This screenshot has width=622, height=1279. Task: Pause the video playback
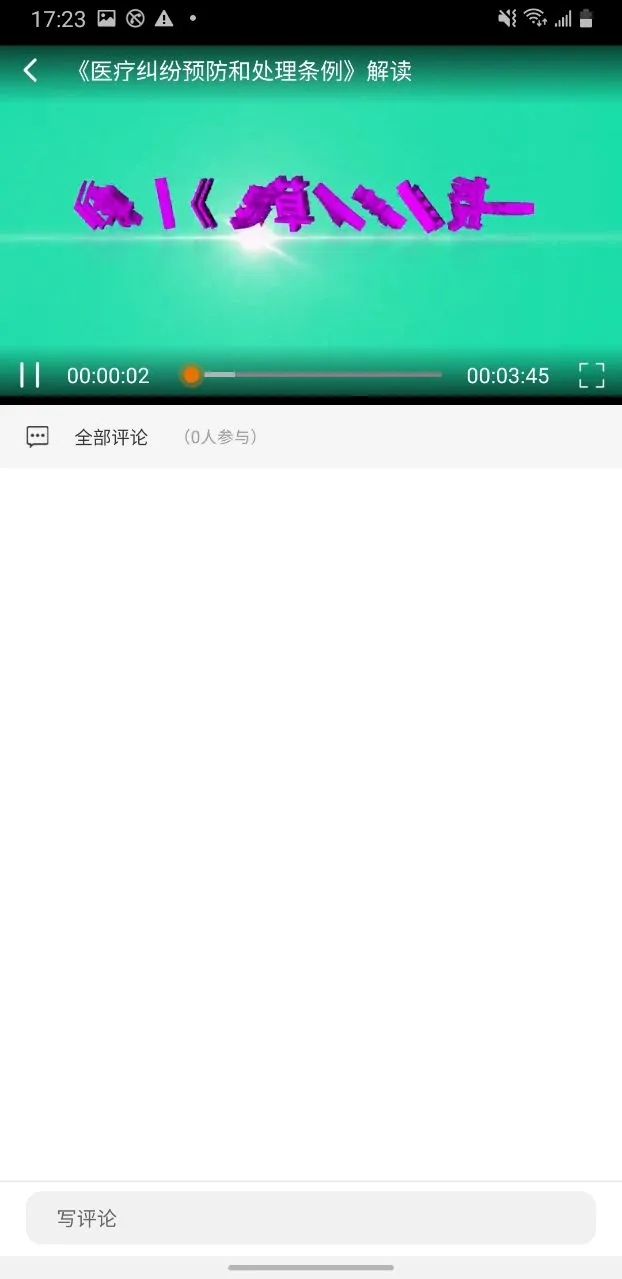click(30, 375)
